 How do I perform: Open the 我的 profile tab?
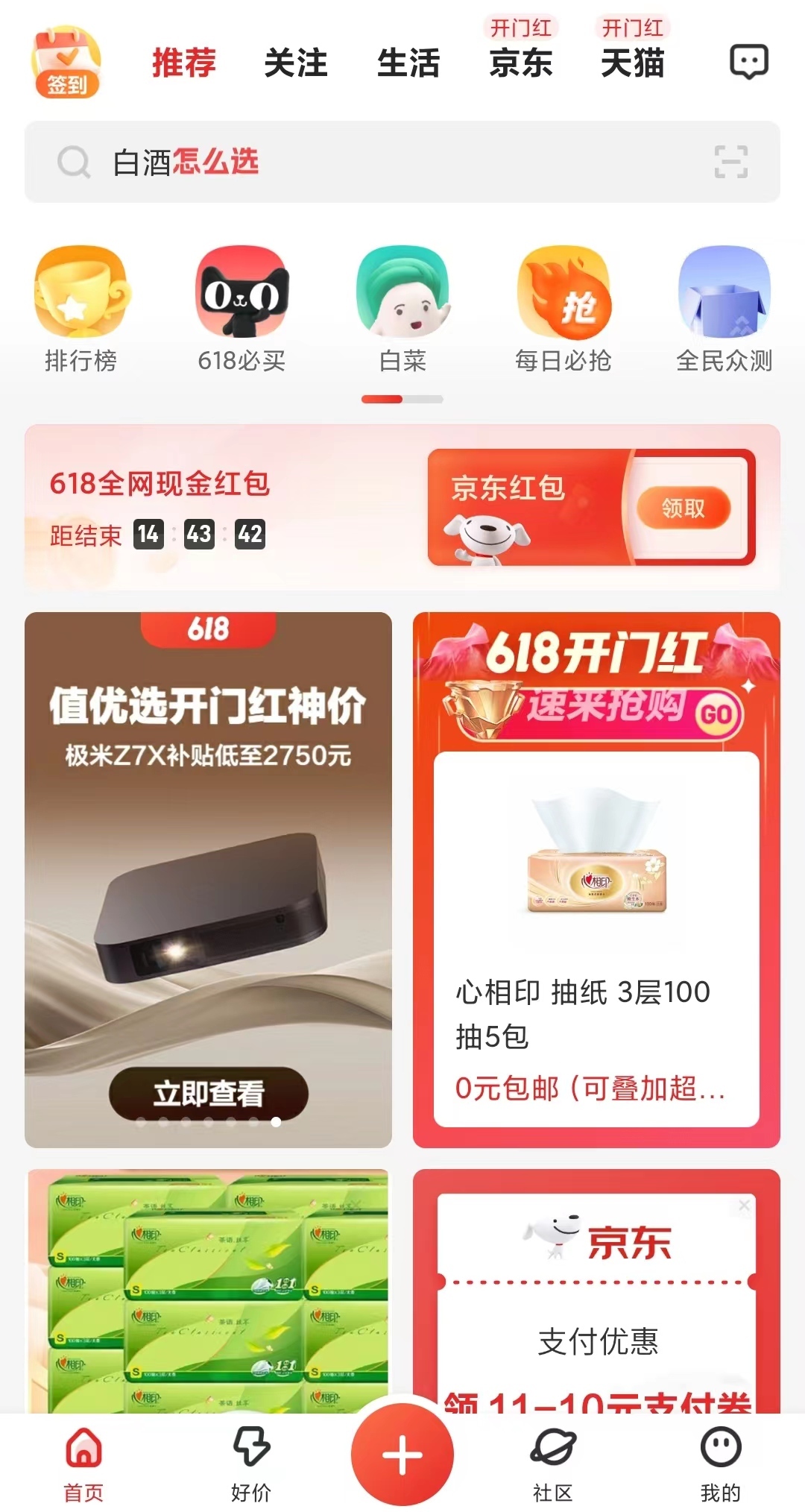(721, 1463)
